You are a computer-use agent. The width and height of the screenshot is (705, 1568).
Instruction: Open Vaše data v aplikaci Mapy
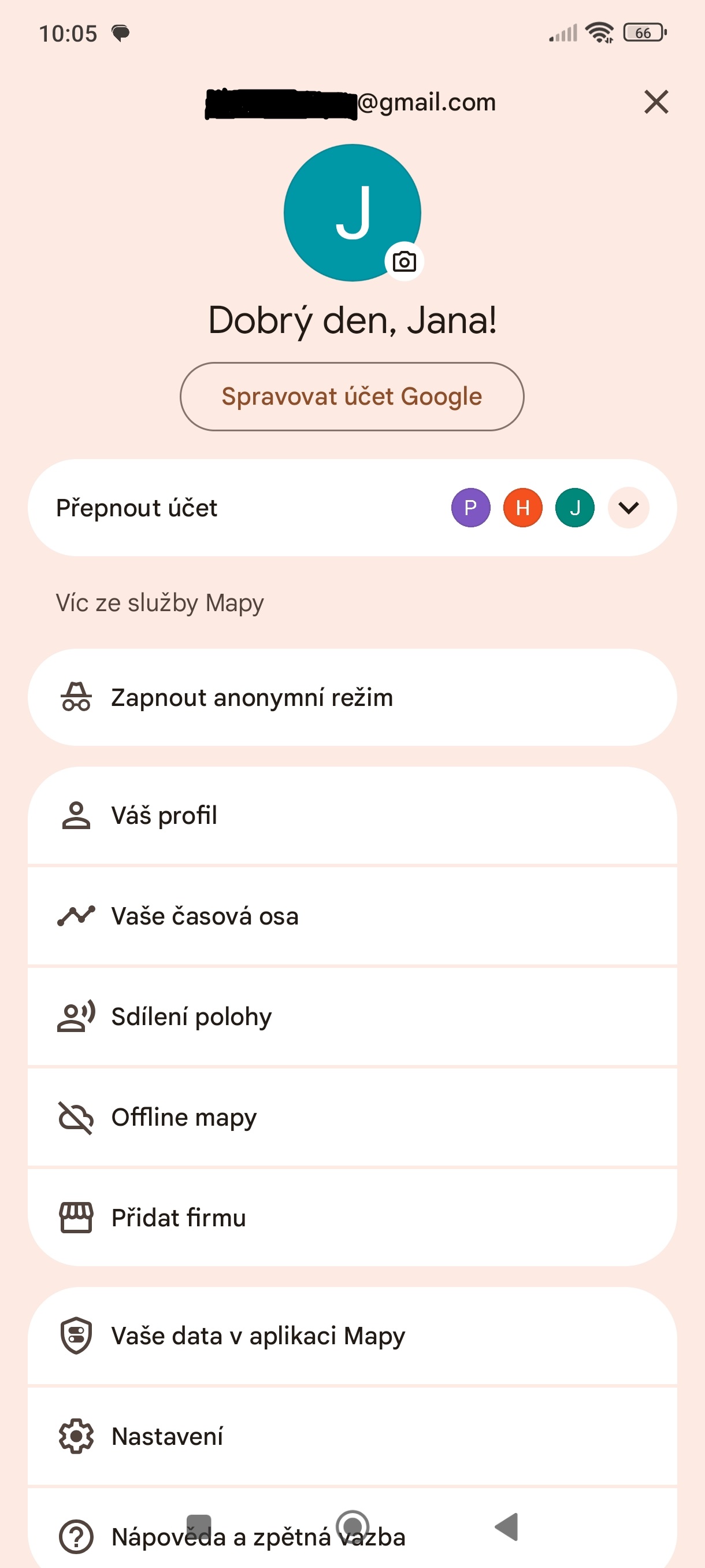pyautogui.click(x=352, y=1336)
